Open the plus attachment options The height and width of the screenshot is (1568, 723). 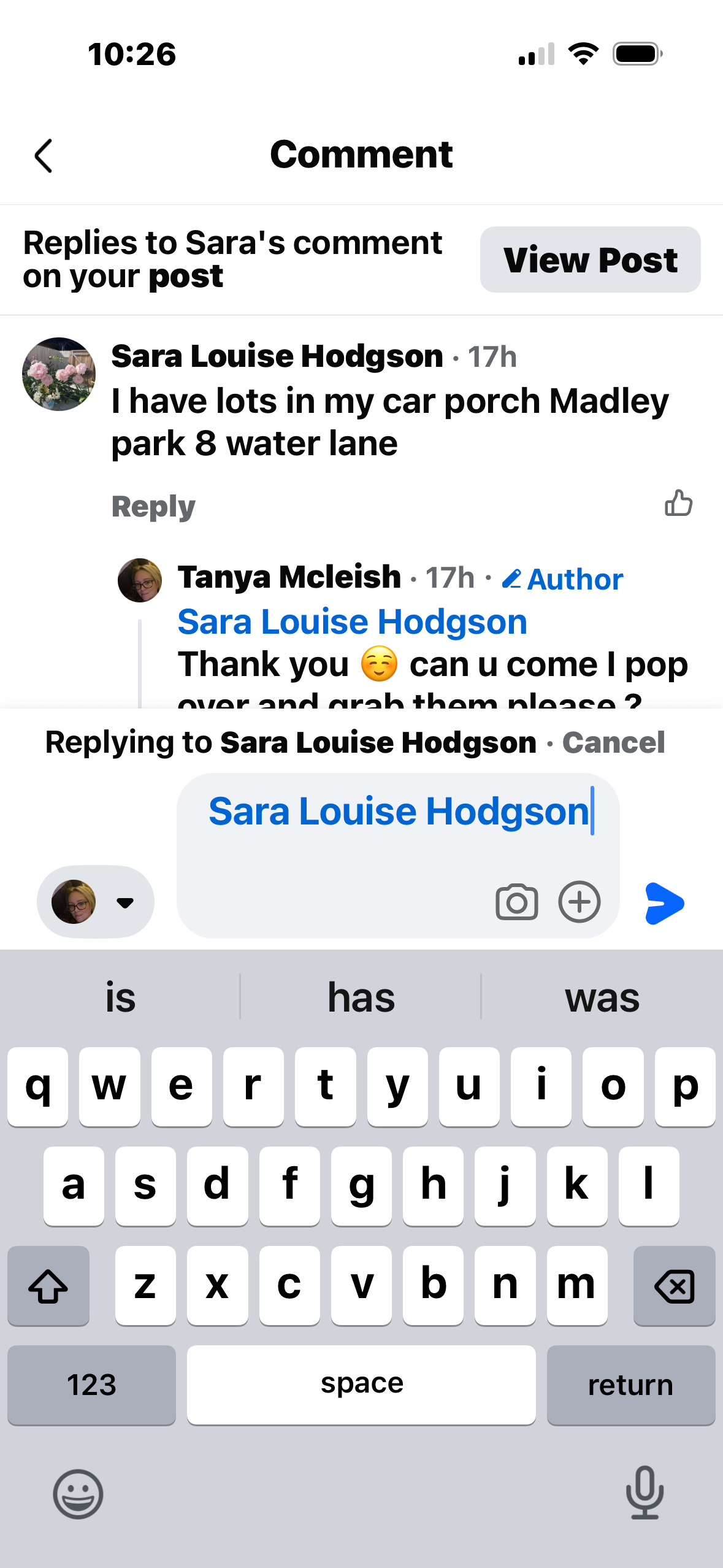pos(579,902)
